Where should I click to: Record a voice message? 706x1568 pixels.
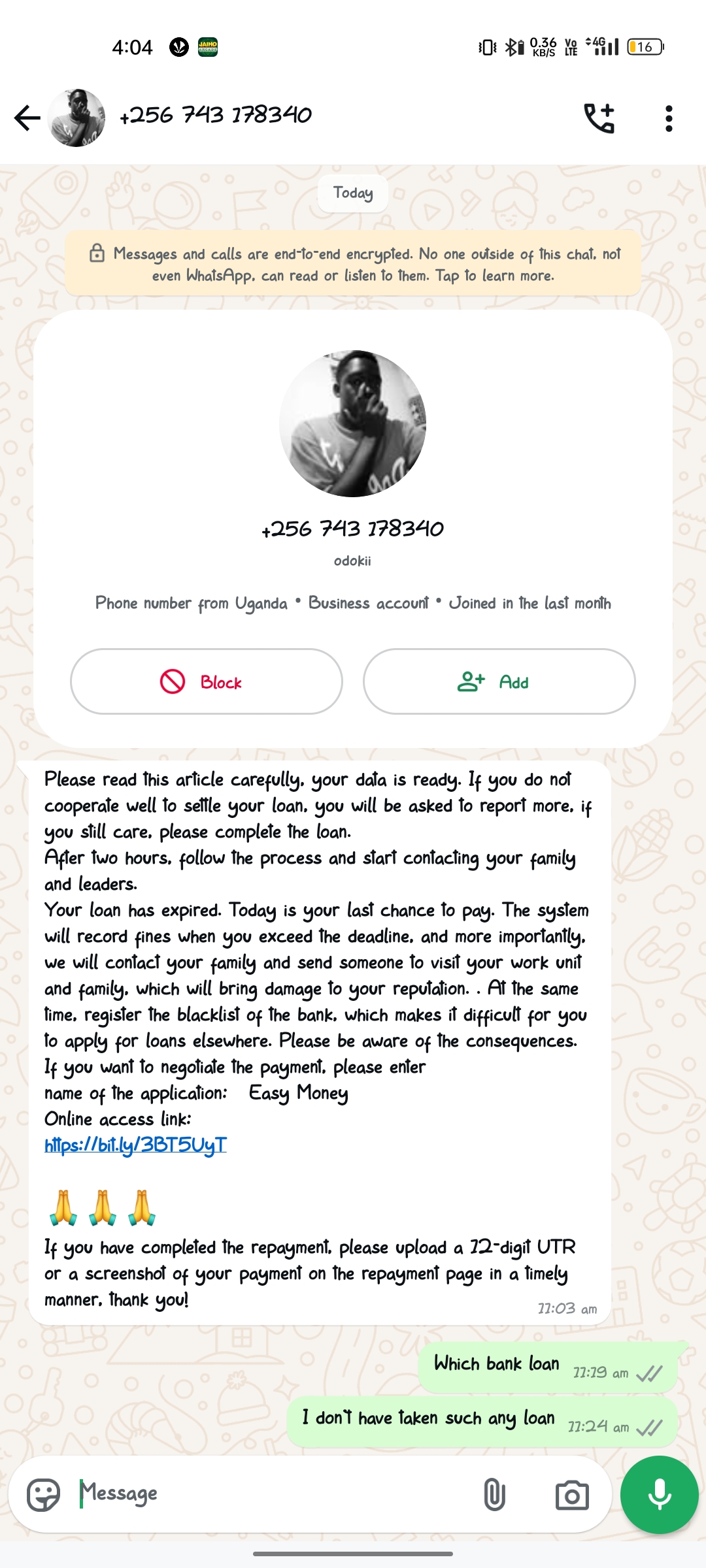(x=659, y=1494)
